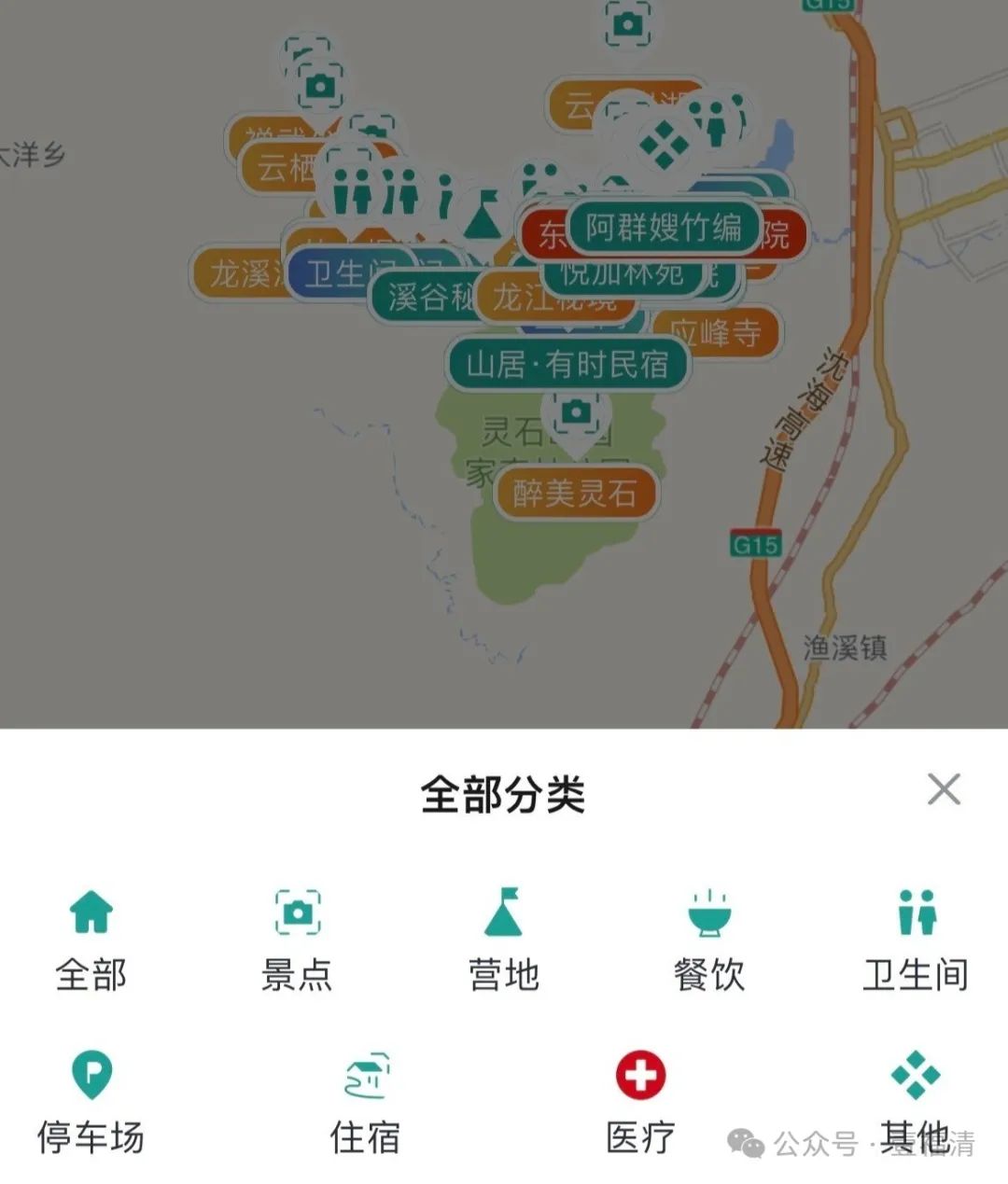
Task: Open the 醉美灵石 map marker
Action: [575, 493]
